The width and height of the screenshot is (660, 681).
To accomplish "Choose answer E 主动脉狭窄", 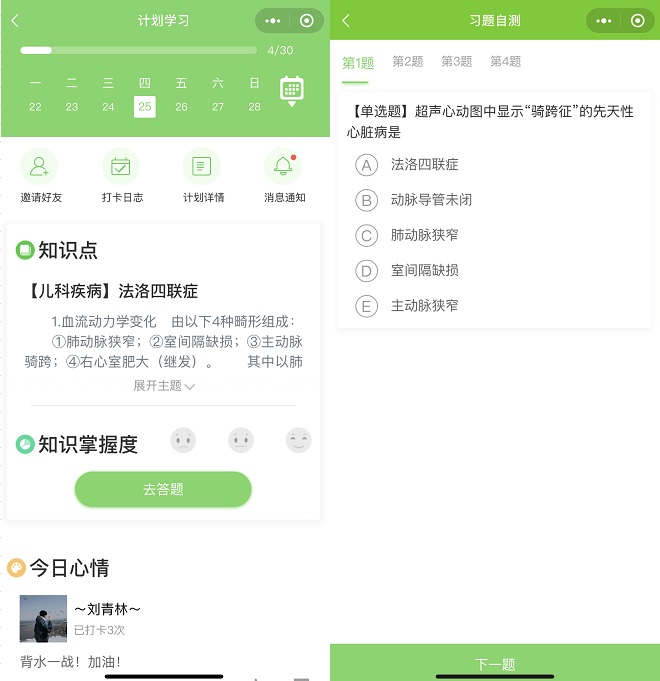I will (367, 306).
